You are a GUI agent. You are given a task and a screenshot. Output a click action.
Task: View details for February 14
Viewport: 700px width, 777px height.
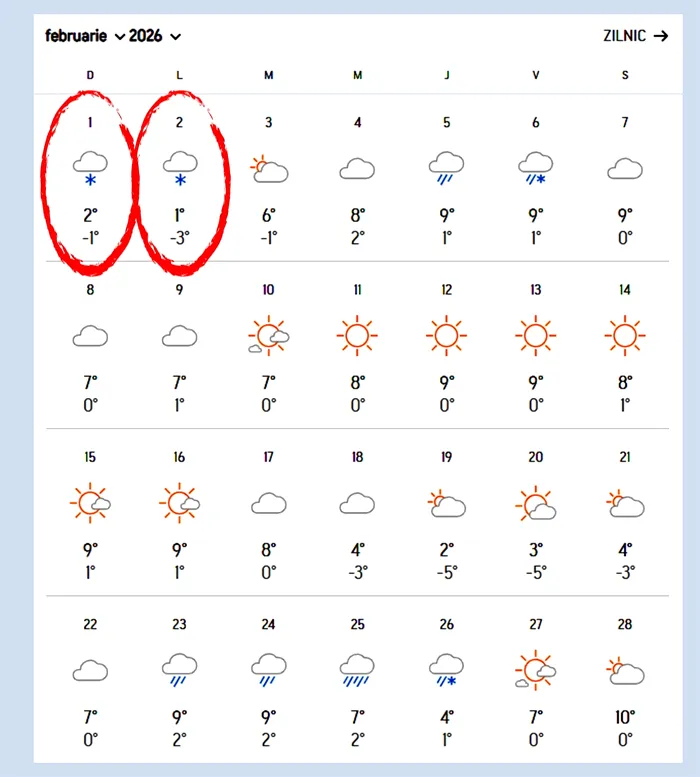click(x=625, y=345)
